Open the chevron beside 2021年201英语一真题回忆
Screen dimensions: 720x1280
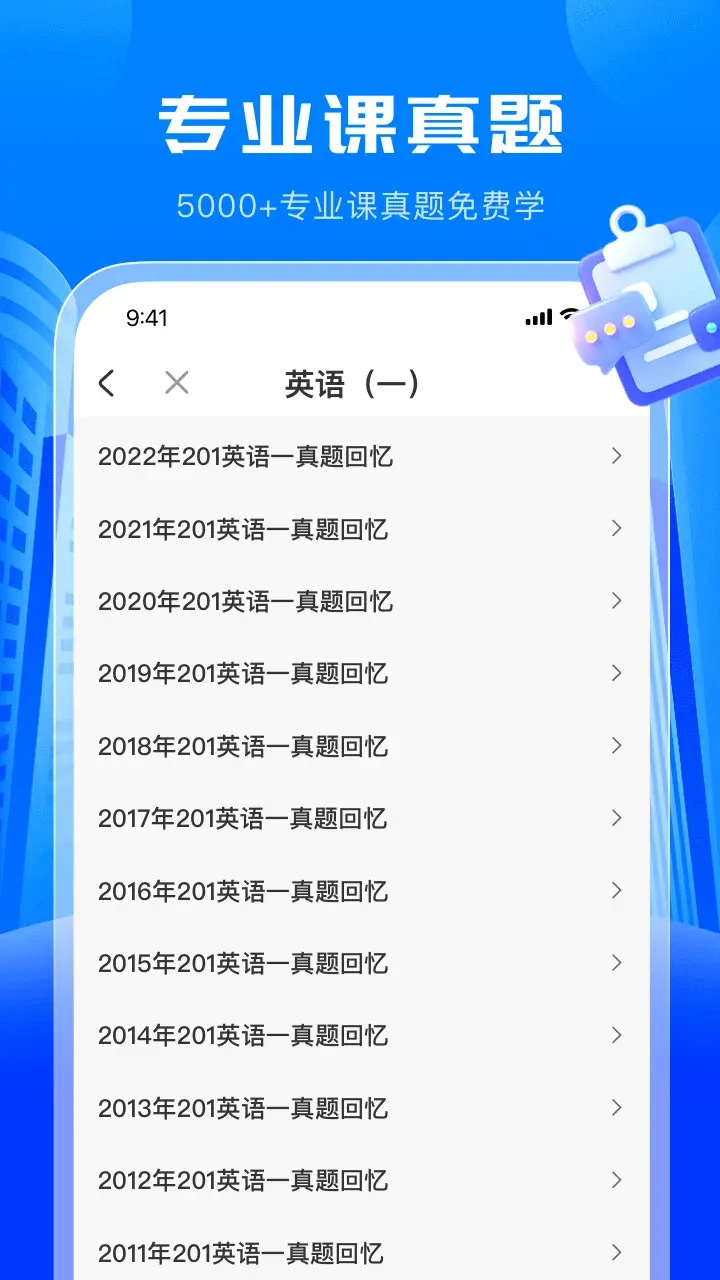coord(615,529)
